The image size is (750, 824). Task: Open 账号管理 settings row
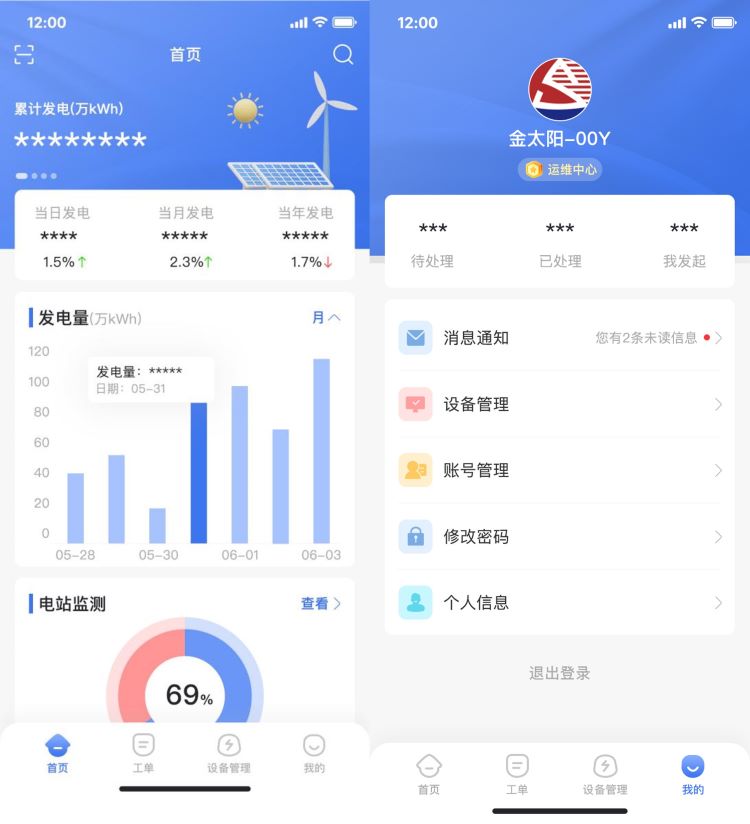pos(559,470)
